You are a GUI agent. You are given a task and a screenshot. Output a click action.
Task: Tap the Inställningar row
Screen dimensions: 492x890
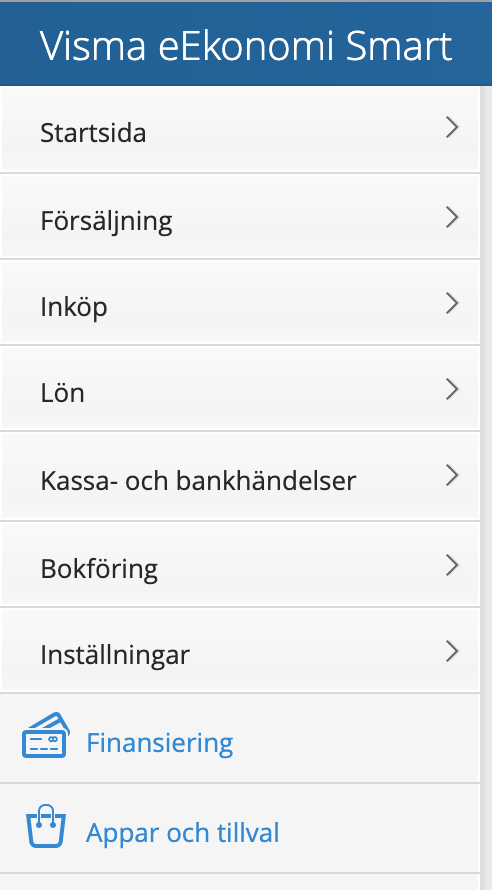pyautogui.click(x=240, y=651)
